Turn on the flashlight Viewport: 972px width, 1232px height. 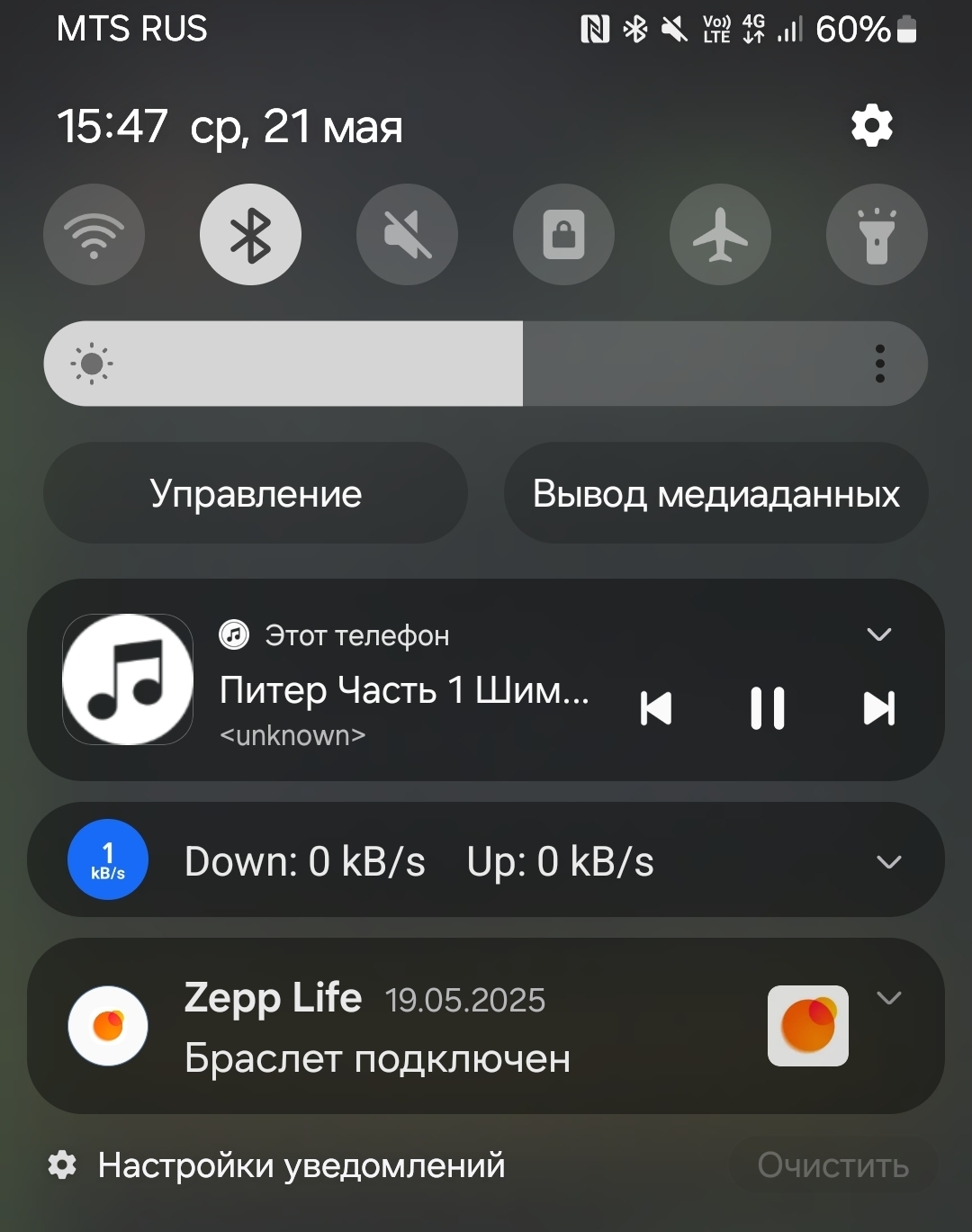[877, 235]
